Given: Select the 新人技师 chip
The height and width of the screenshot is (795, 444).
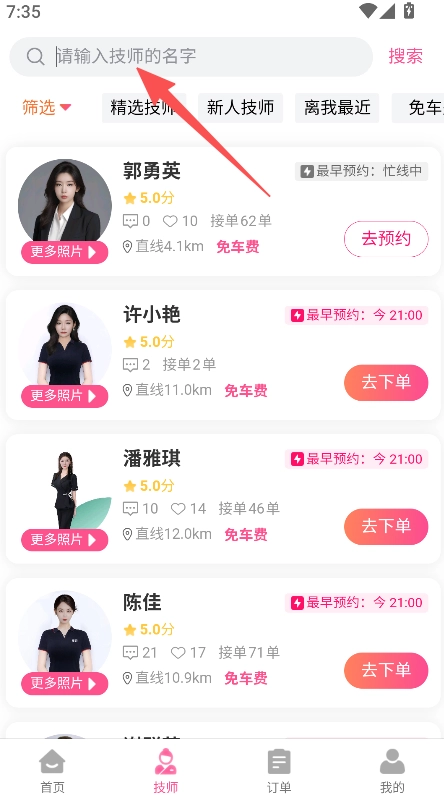Looking at the screenshot, I should 240,107.
